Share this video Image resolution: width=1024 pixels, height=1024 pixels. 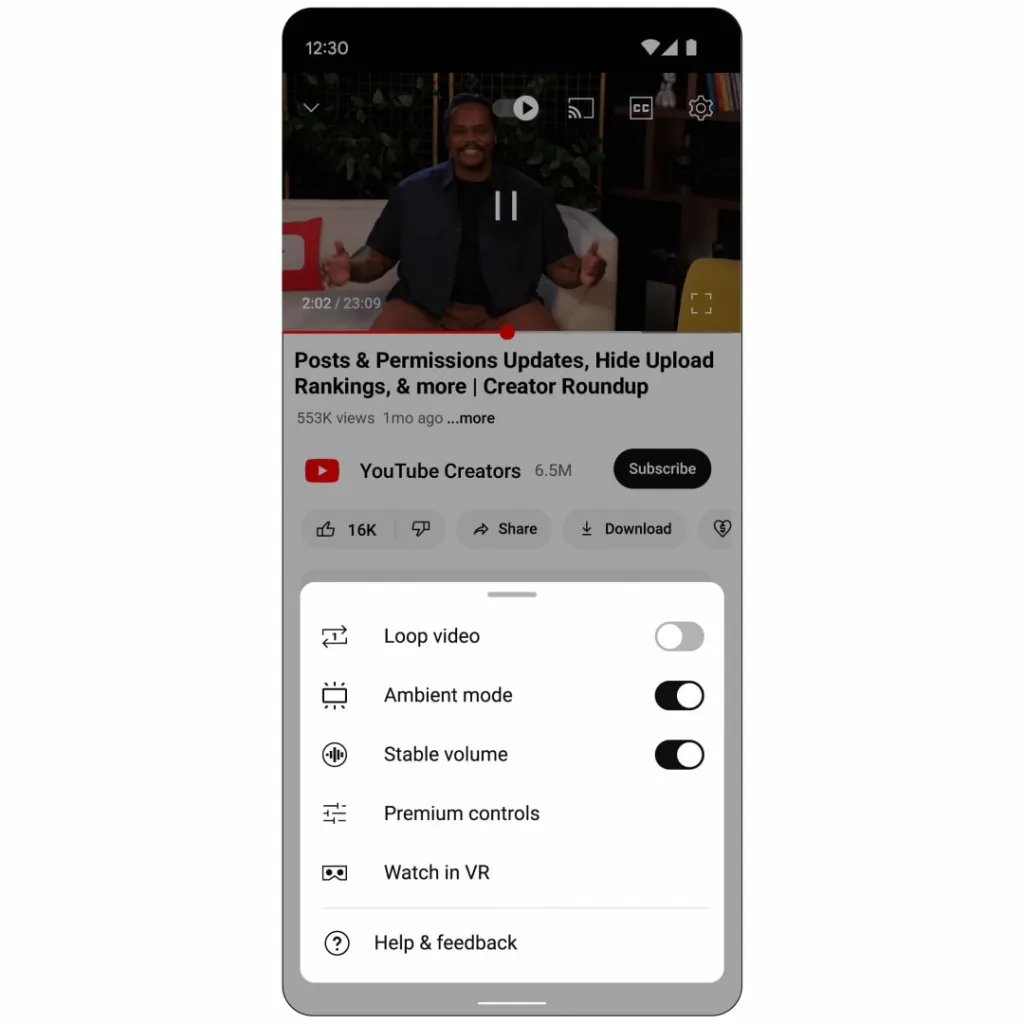(505, 529)
